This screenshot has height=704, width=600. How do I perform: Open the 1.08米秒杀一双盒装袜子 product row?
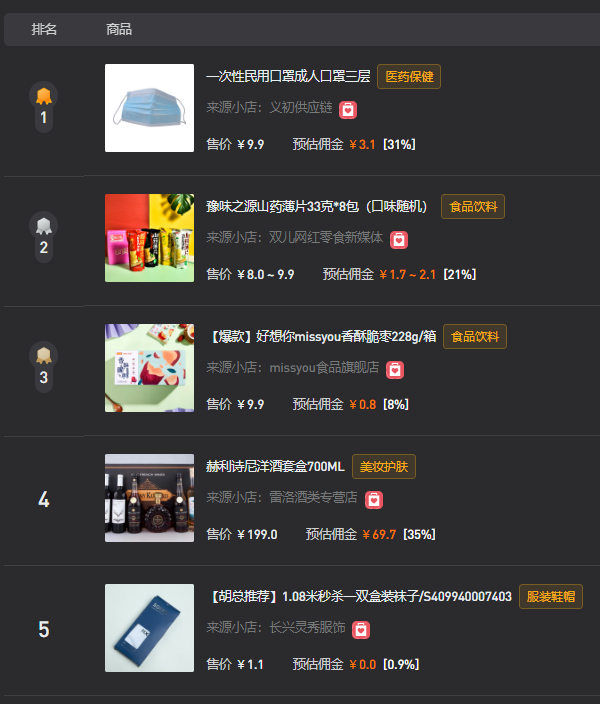pos(361,596)
